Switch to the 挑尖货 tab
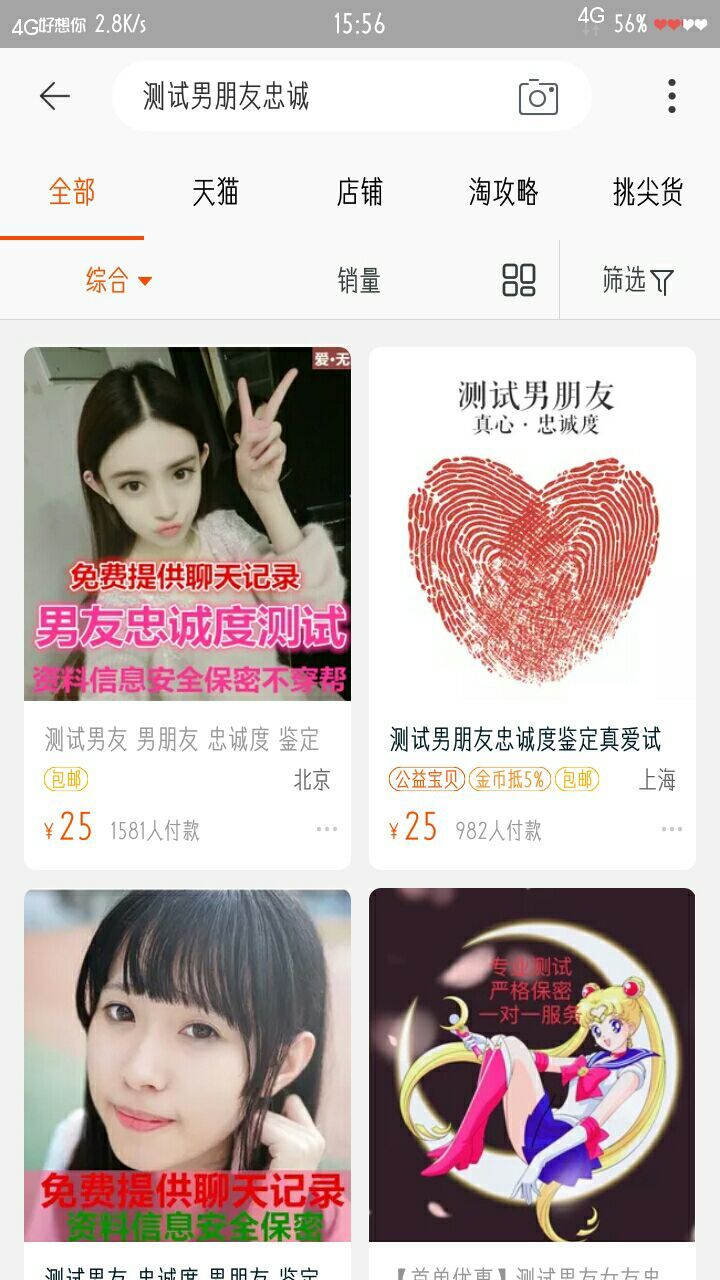This screenshot has height=1280, width=720. [x=648, y=192]
